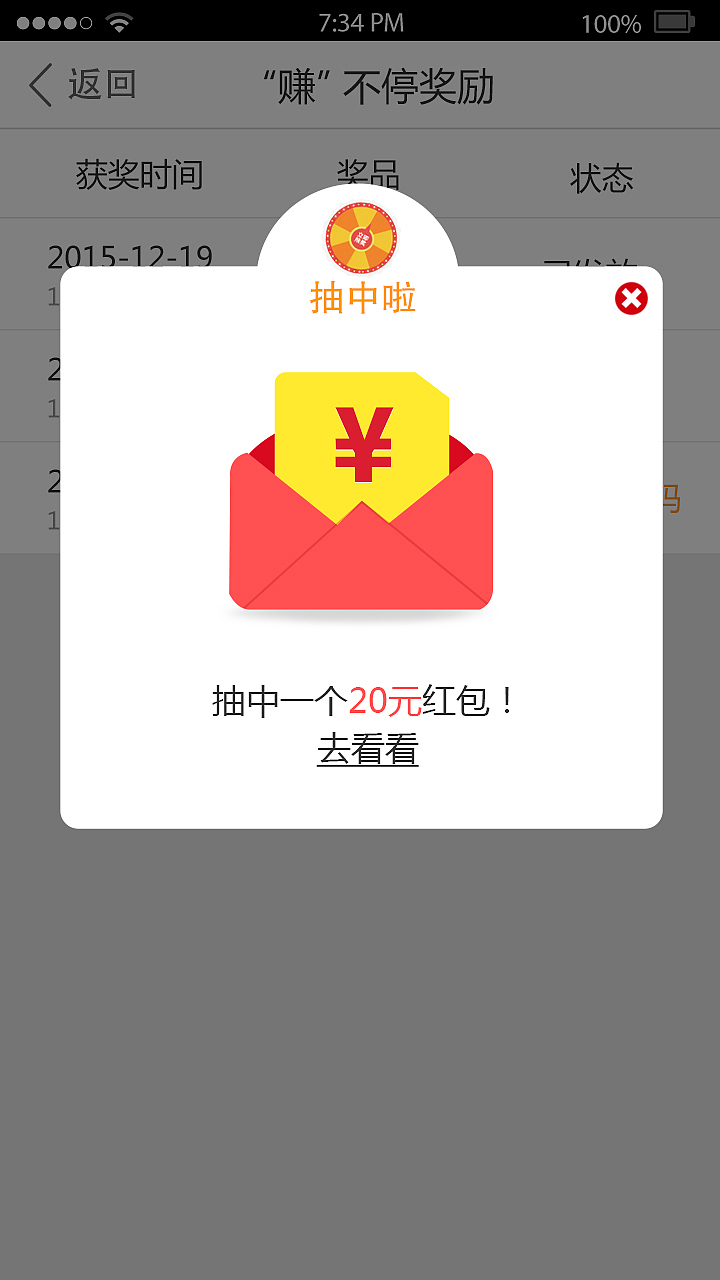Viewport: 720px width, 1280px height.
Task: Tap the orange 抽中啦 label
Action: pos(364,299)
